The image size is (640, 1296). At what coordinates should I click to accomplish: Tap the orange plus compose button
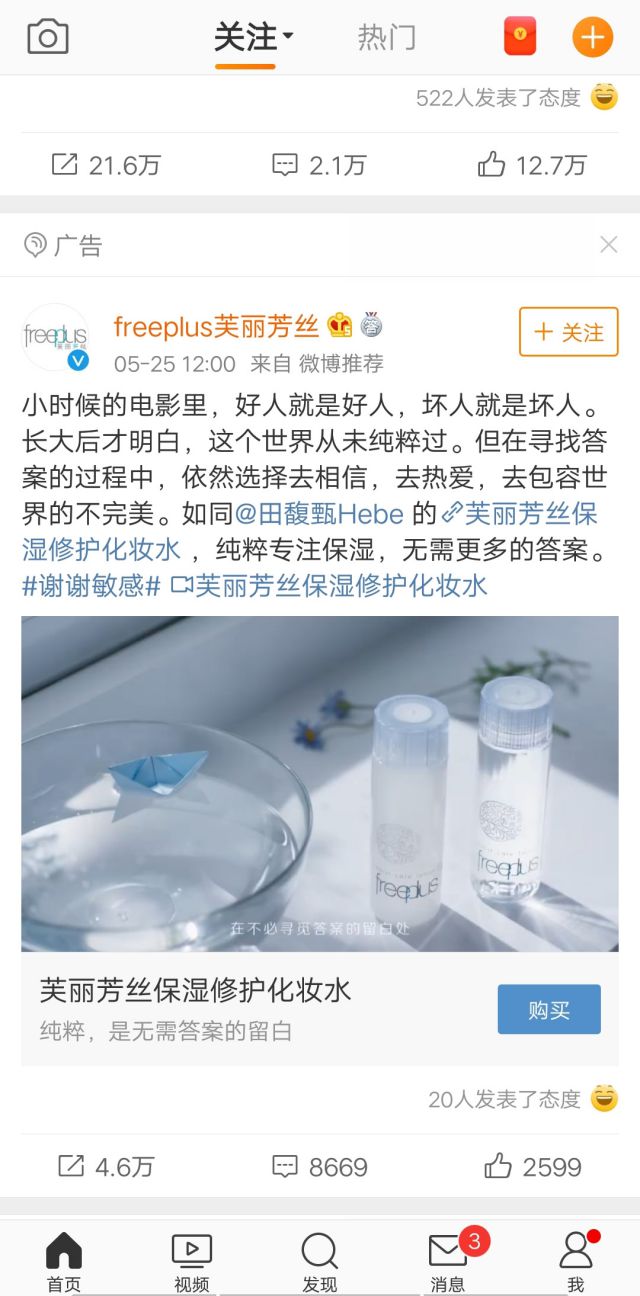592,38
